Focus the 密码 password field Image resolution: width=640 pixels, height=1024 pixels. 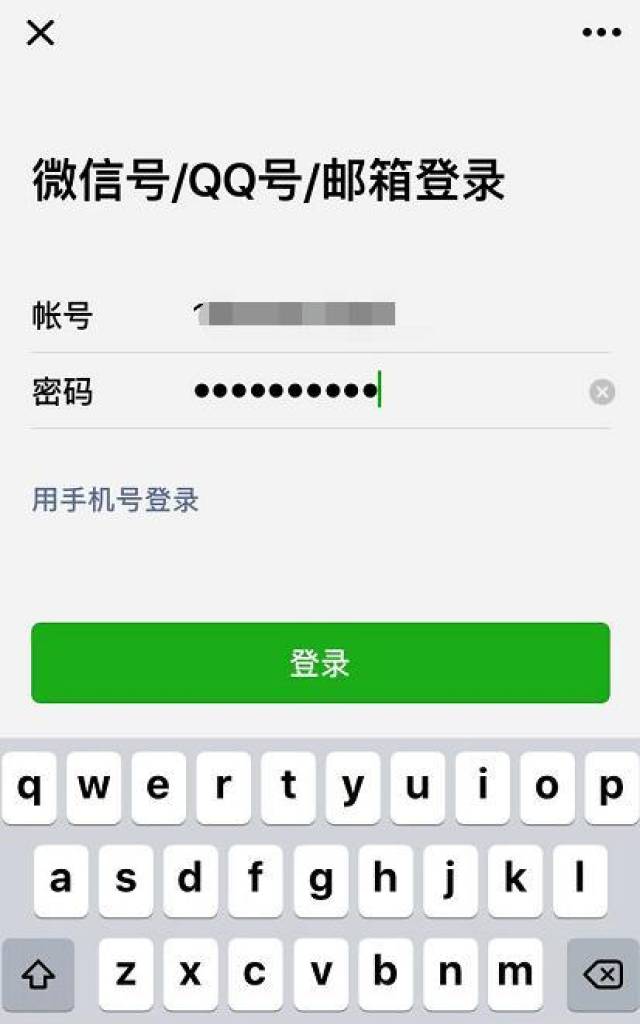[385, 391]
